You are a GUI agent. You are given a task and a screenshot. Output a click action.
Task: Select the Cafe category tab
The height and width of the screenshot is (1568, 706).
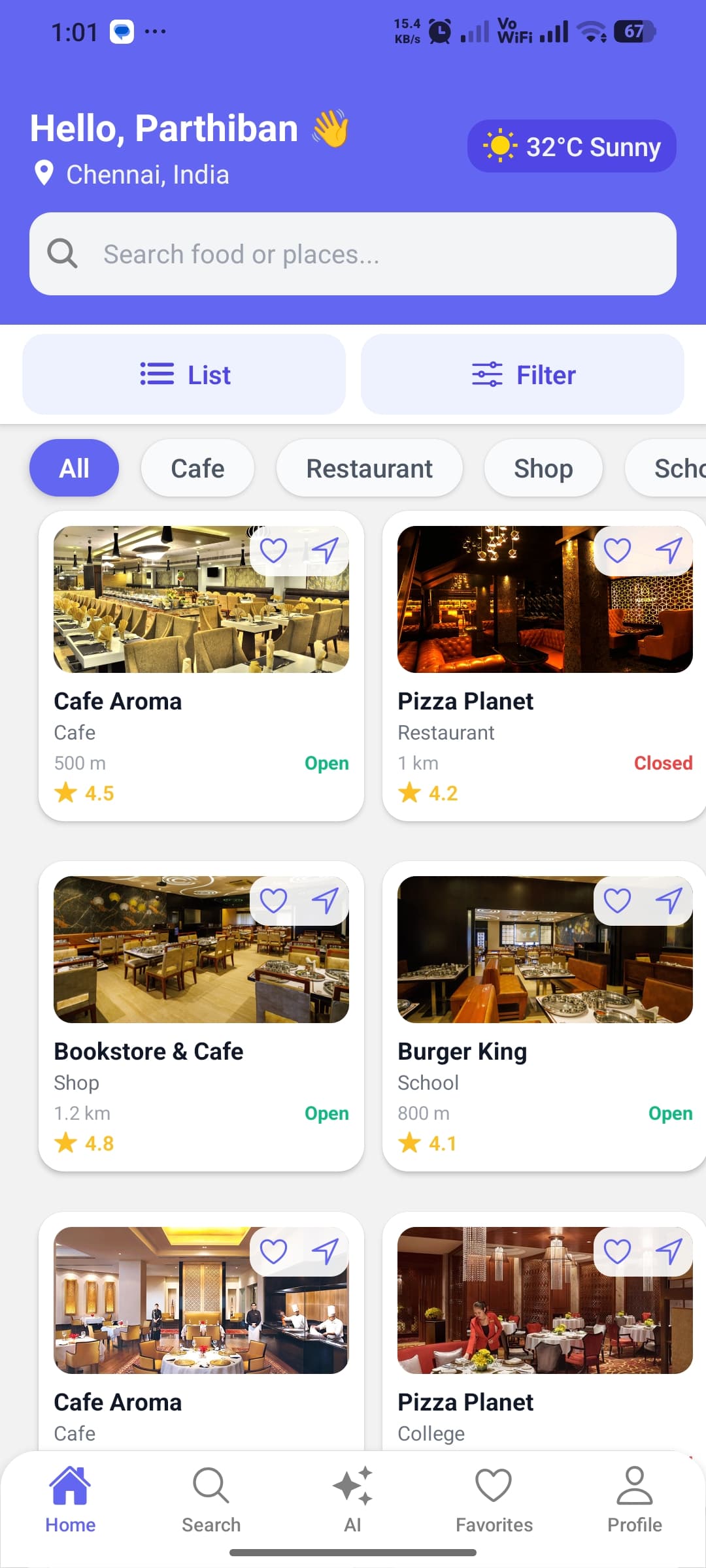(197, 468)
